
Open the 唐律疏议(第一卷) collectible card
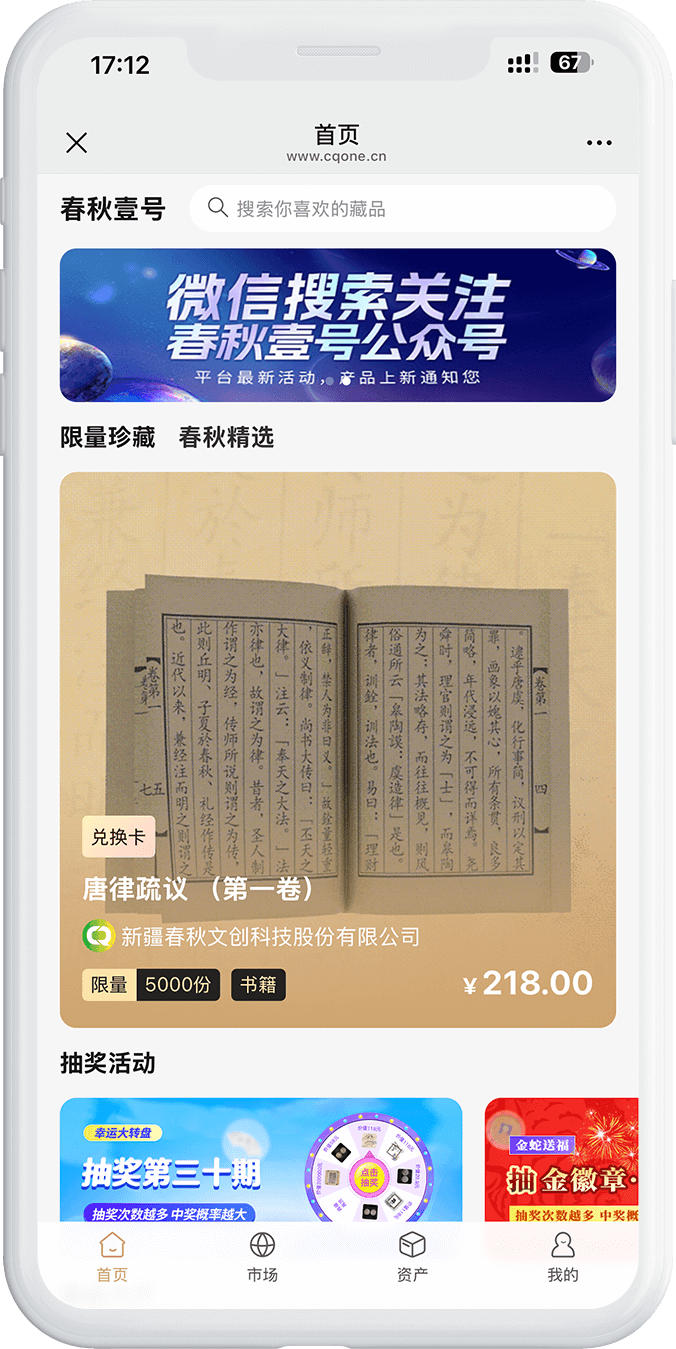(x=338, y=750)
